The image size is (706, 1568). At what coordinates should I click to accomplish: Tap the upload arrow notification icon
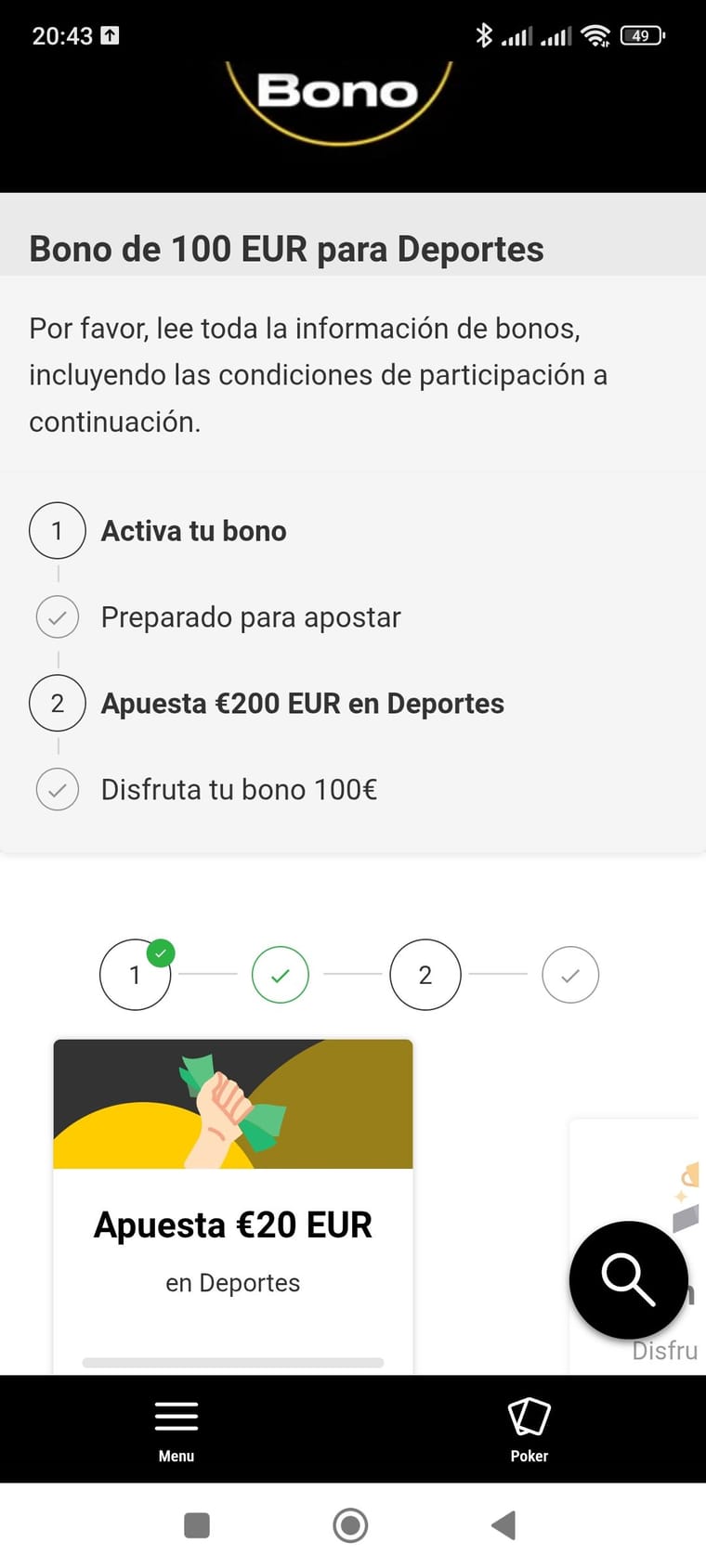click(111, 35)
